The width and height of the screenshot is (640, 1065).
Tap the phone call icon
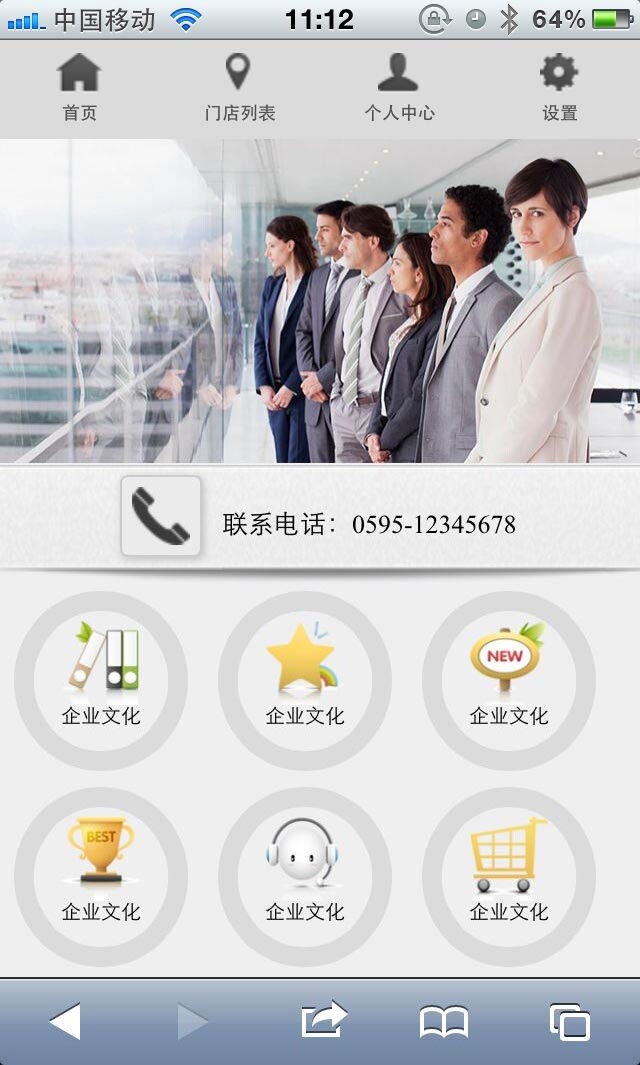tap(161, 516)
